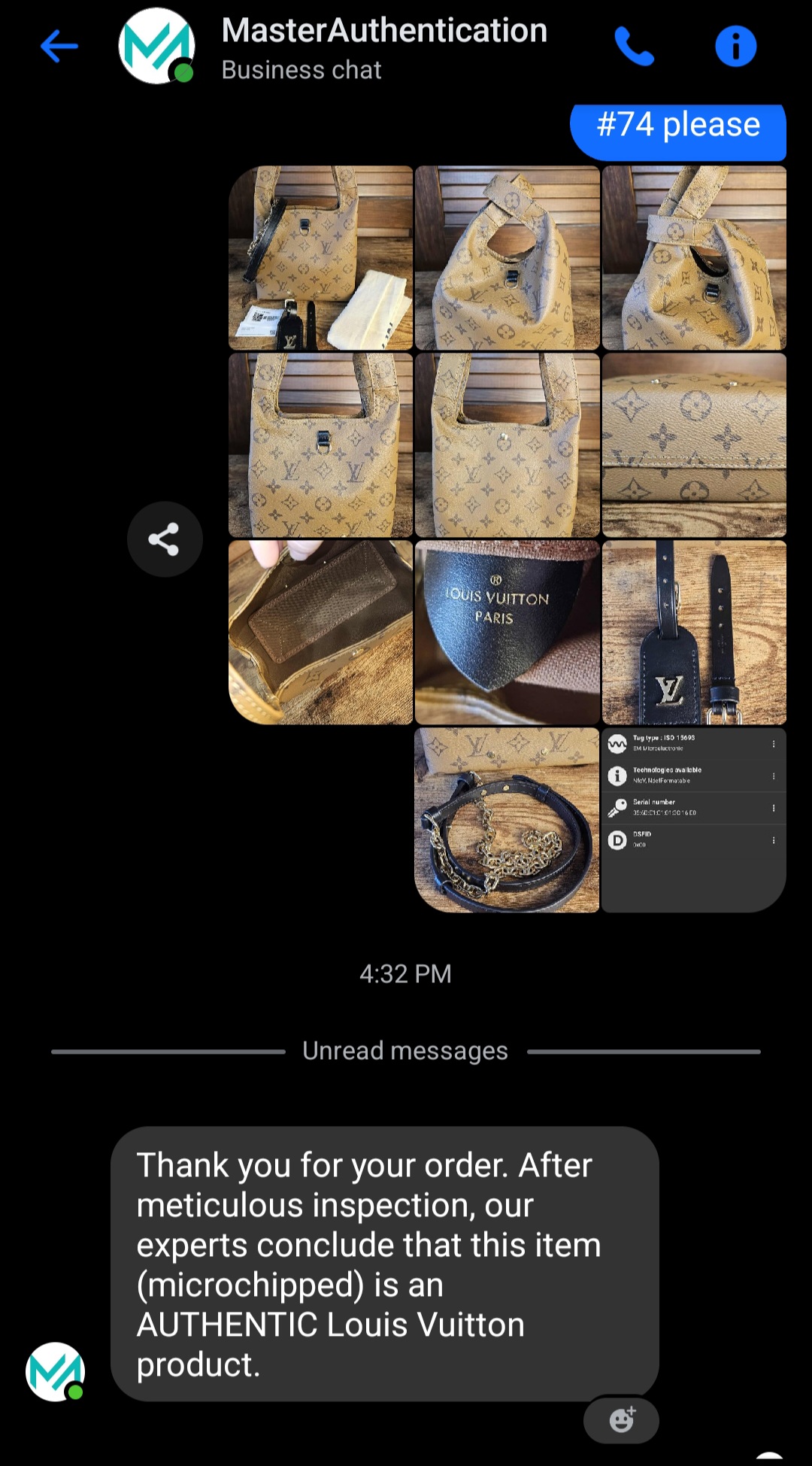Open the bag interior lining photo
This screenshot has width=812, height=1466.
tap(320, 632)
